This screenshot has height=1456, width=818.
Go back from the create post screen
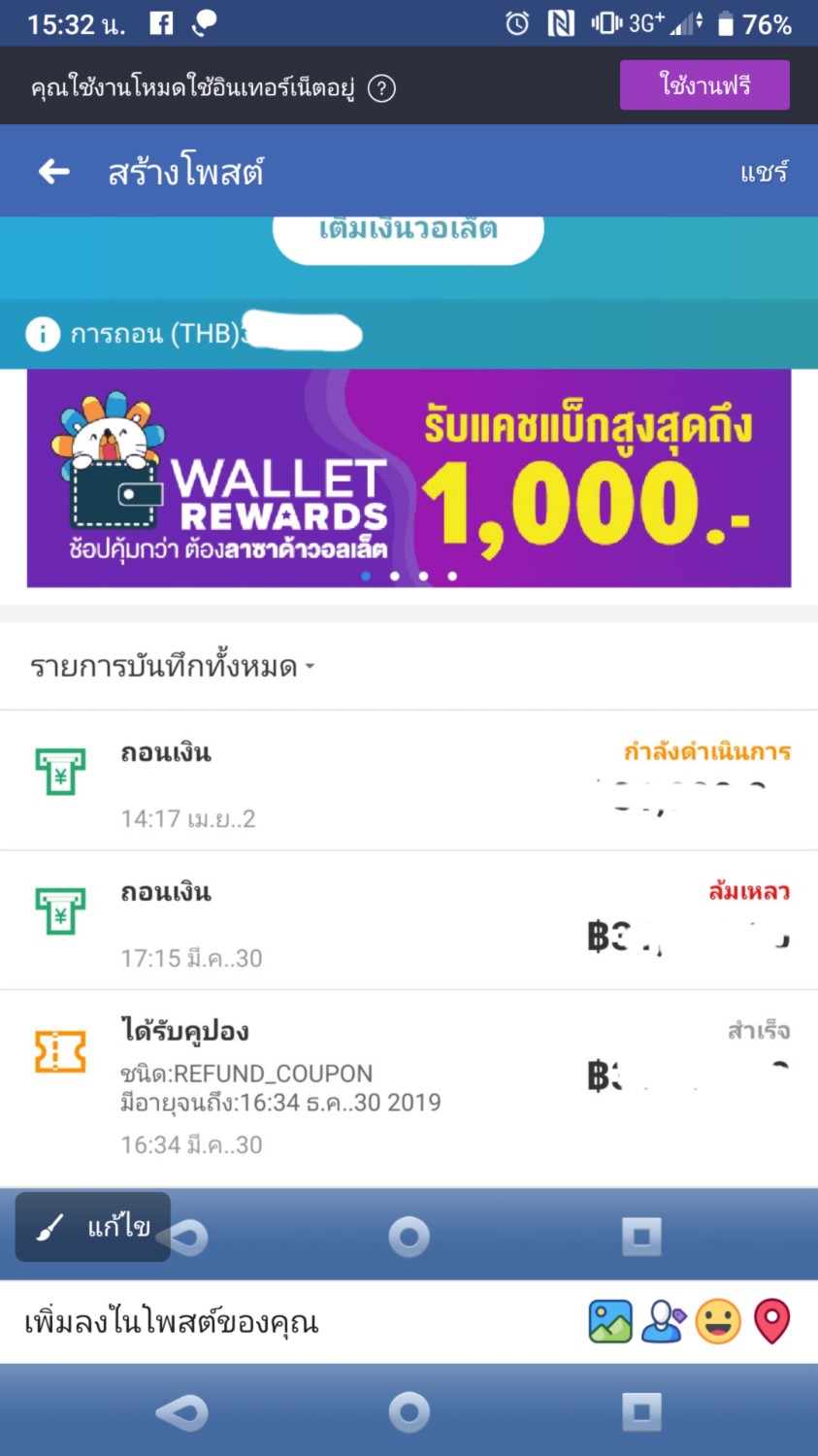tap(54, 172)
